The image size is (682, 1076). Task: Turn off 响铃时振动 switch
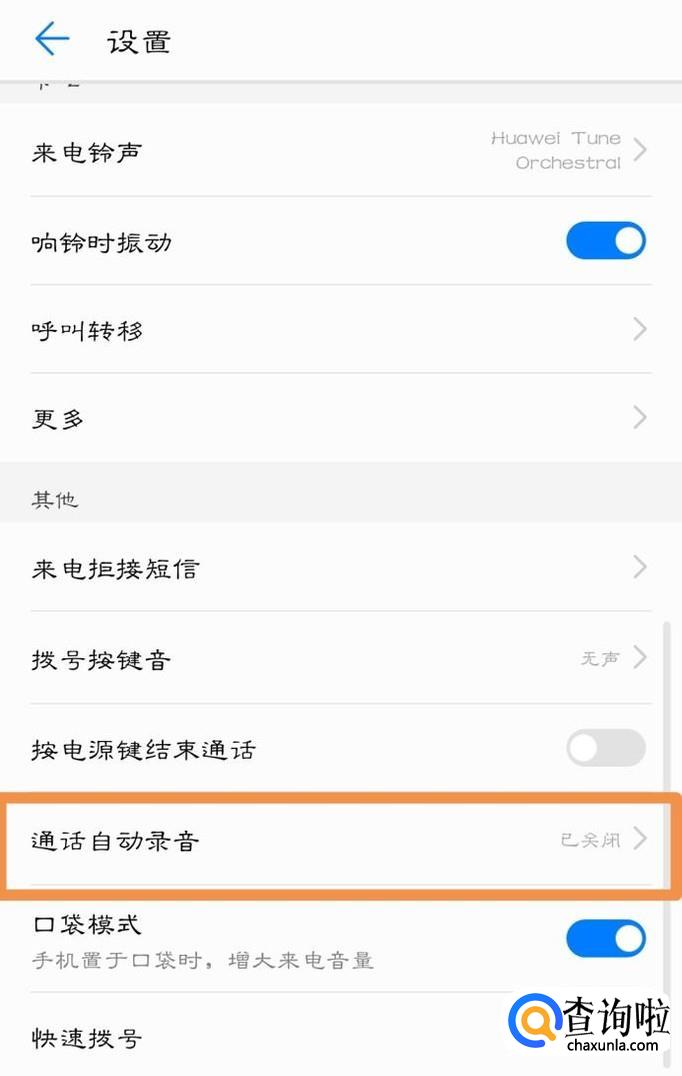(x=605, y=241)
